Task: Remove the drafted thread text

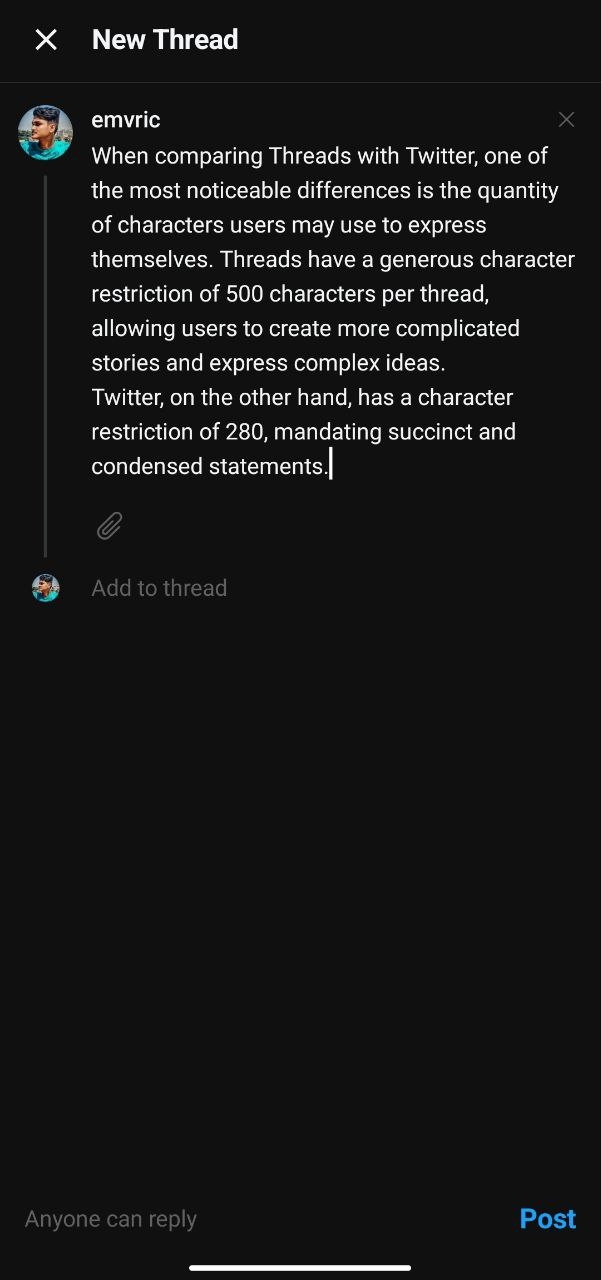Action: click(566, 120)
